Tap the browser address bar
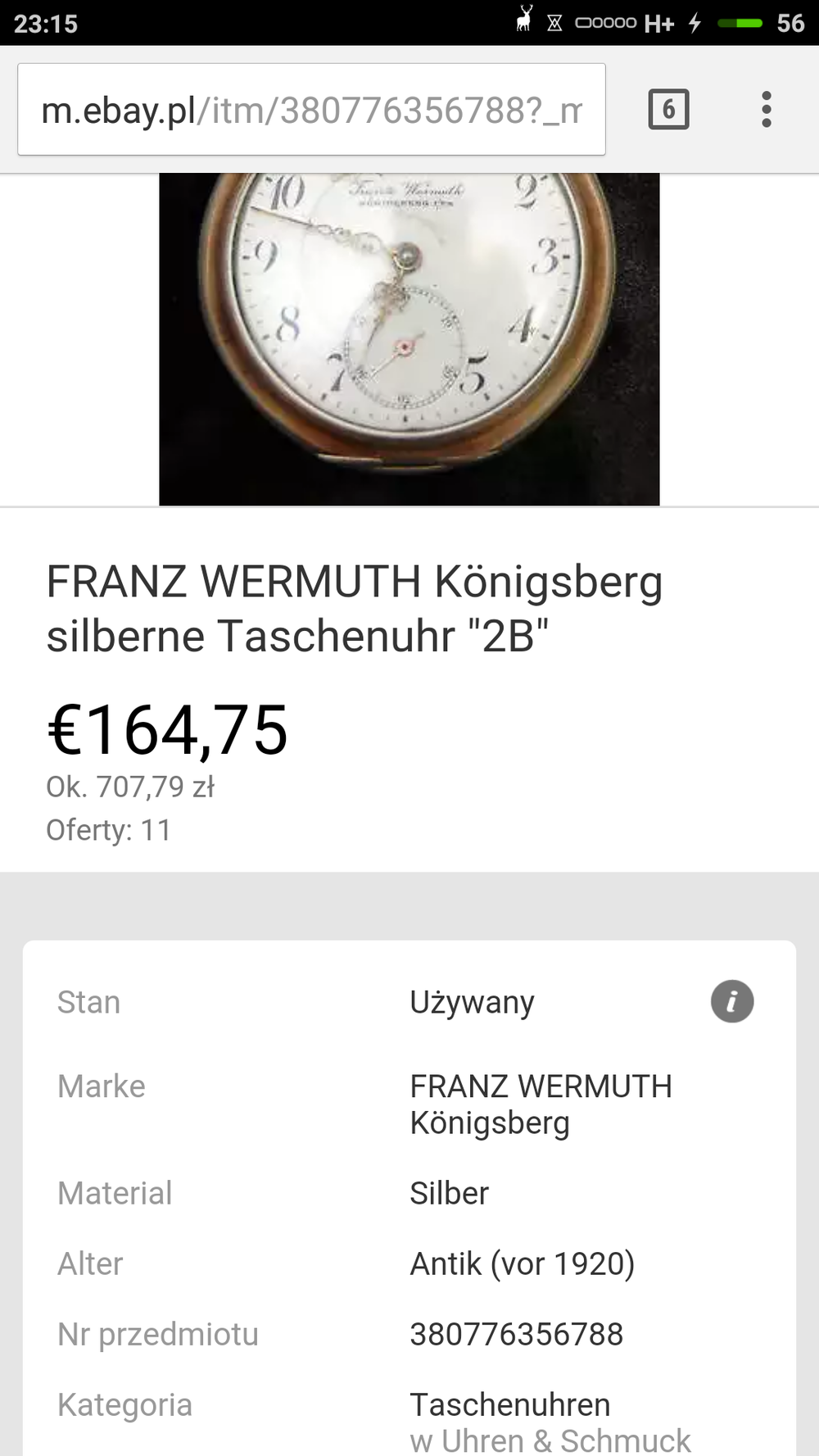This screenshot has height=1456, width=819. pos(311,110)
